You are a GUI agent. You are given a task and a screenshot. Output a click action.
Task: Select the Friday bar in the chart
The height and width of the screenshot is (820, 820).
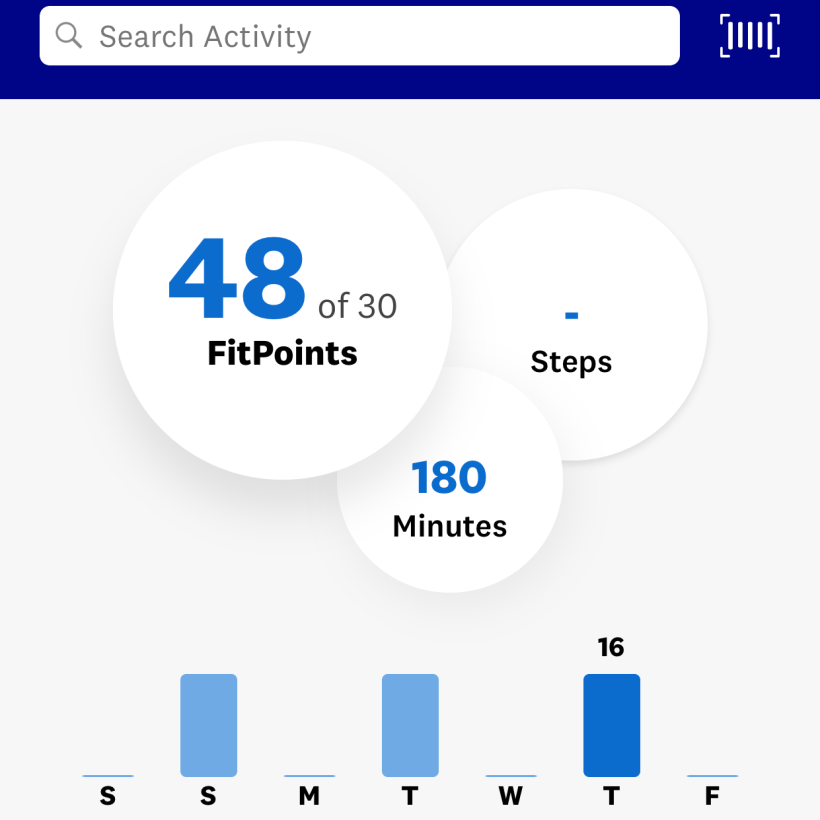tap(712, 776)
